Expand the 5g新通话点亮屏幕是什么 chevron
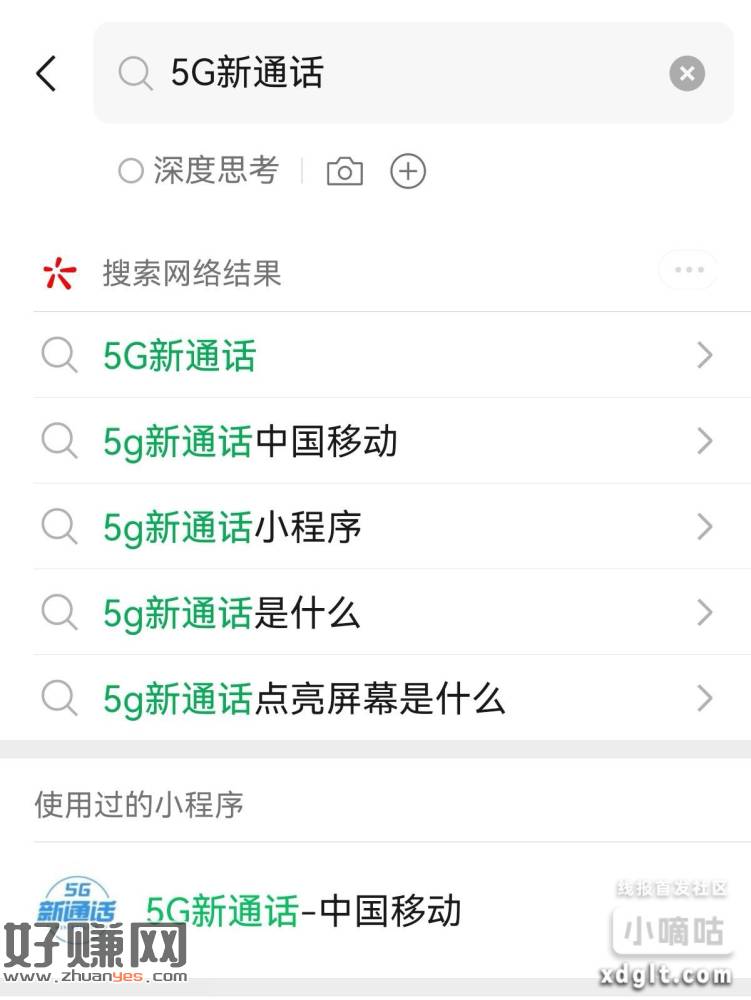Image resolution: width=751 pixels, height=1000 pixels. (703, 699)
